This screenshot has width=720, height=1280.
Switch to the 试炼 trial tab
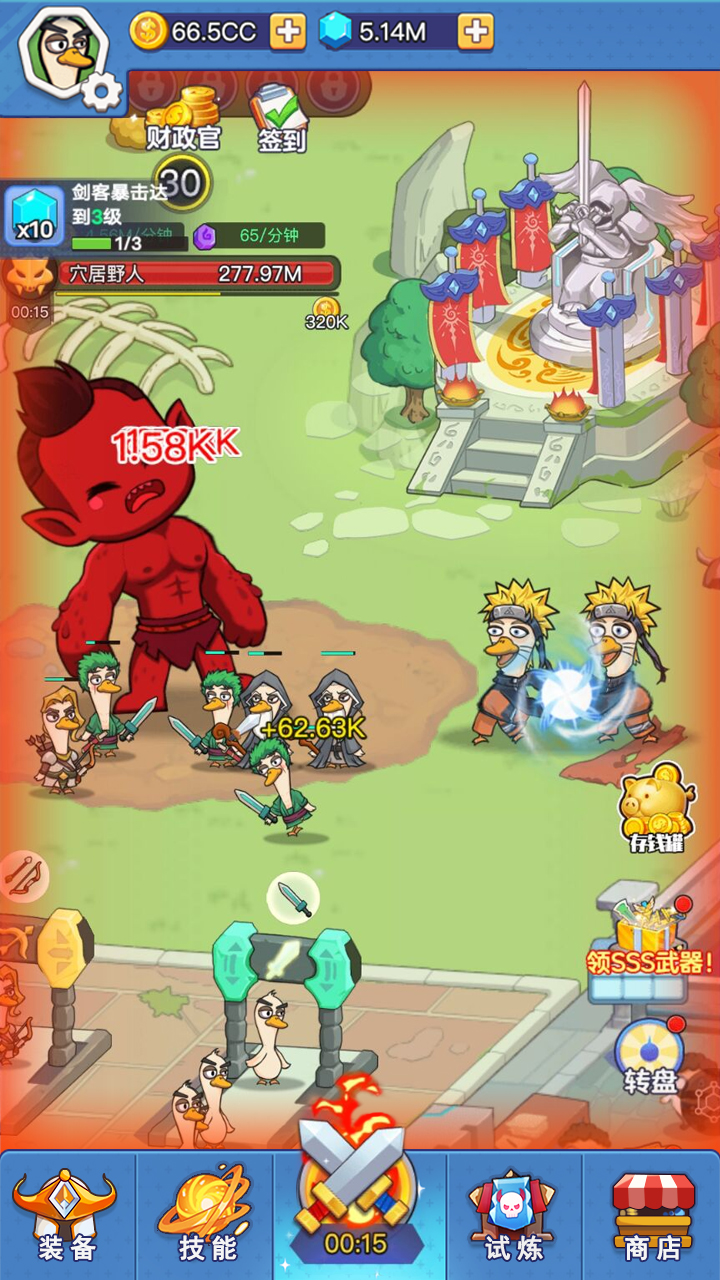[514, 1214]
